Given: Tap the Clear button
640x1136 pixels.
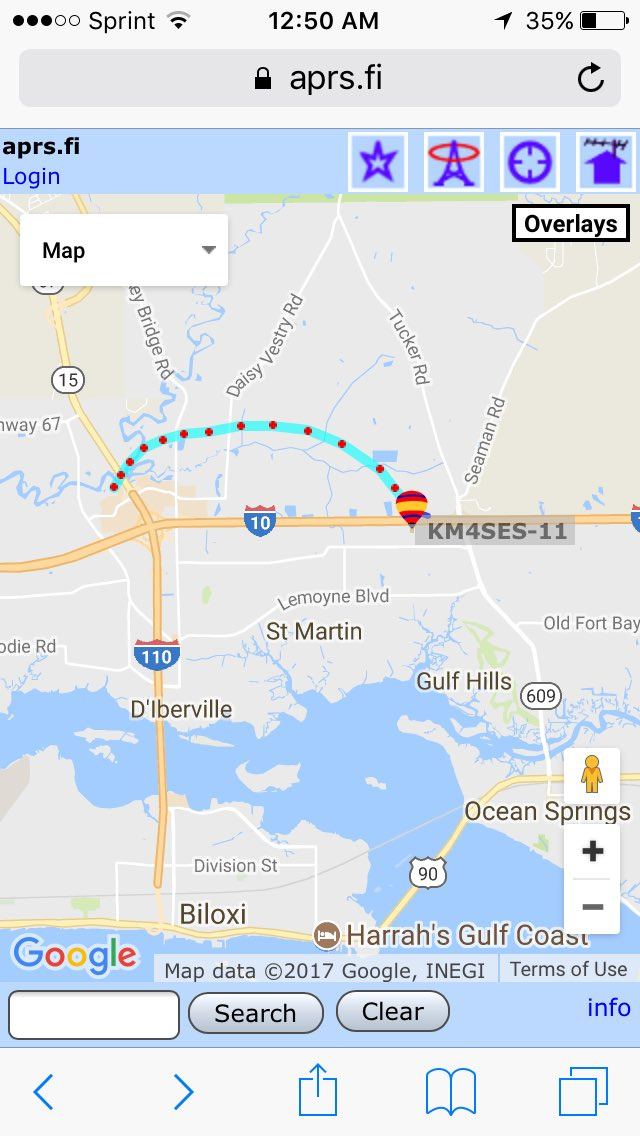Looking at the screenshot, I should 393,1011.
